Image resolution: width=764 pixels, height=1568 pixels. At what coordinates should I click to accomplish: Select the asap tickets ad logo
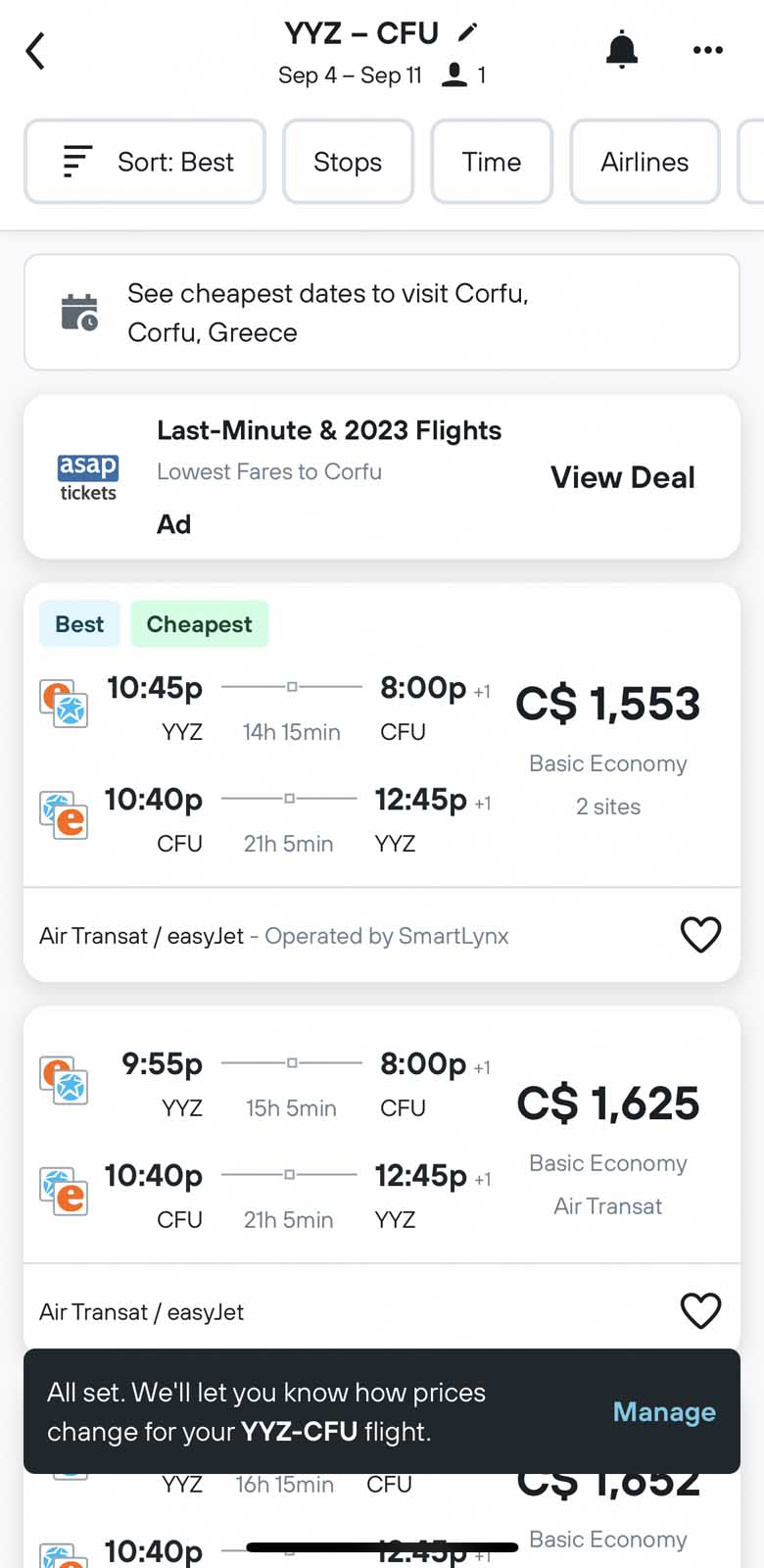(86, 477)
